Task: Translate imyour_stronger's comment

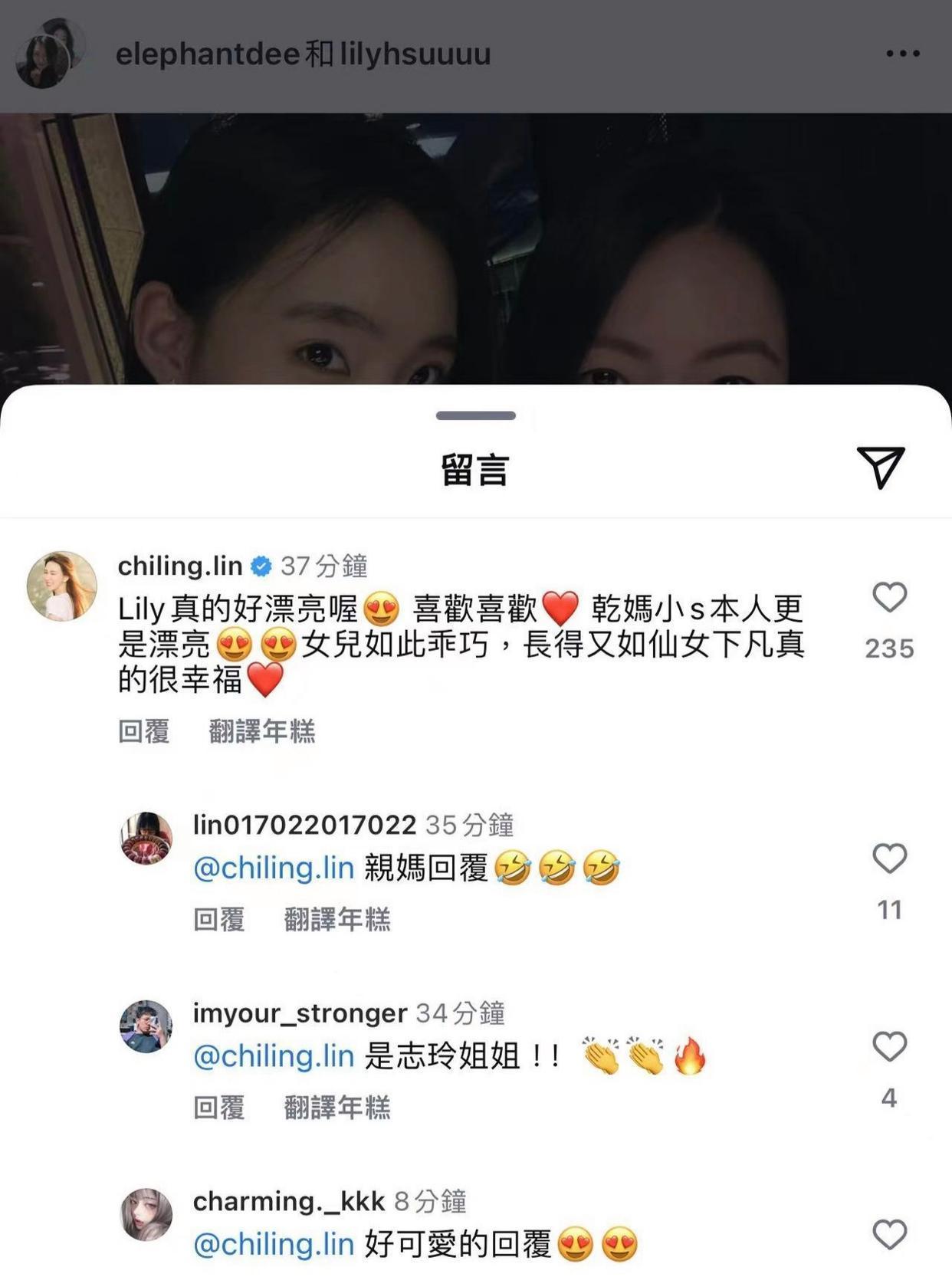Action: [x=336, y=1108]
